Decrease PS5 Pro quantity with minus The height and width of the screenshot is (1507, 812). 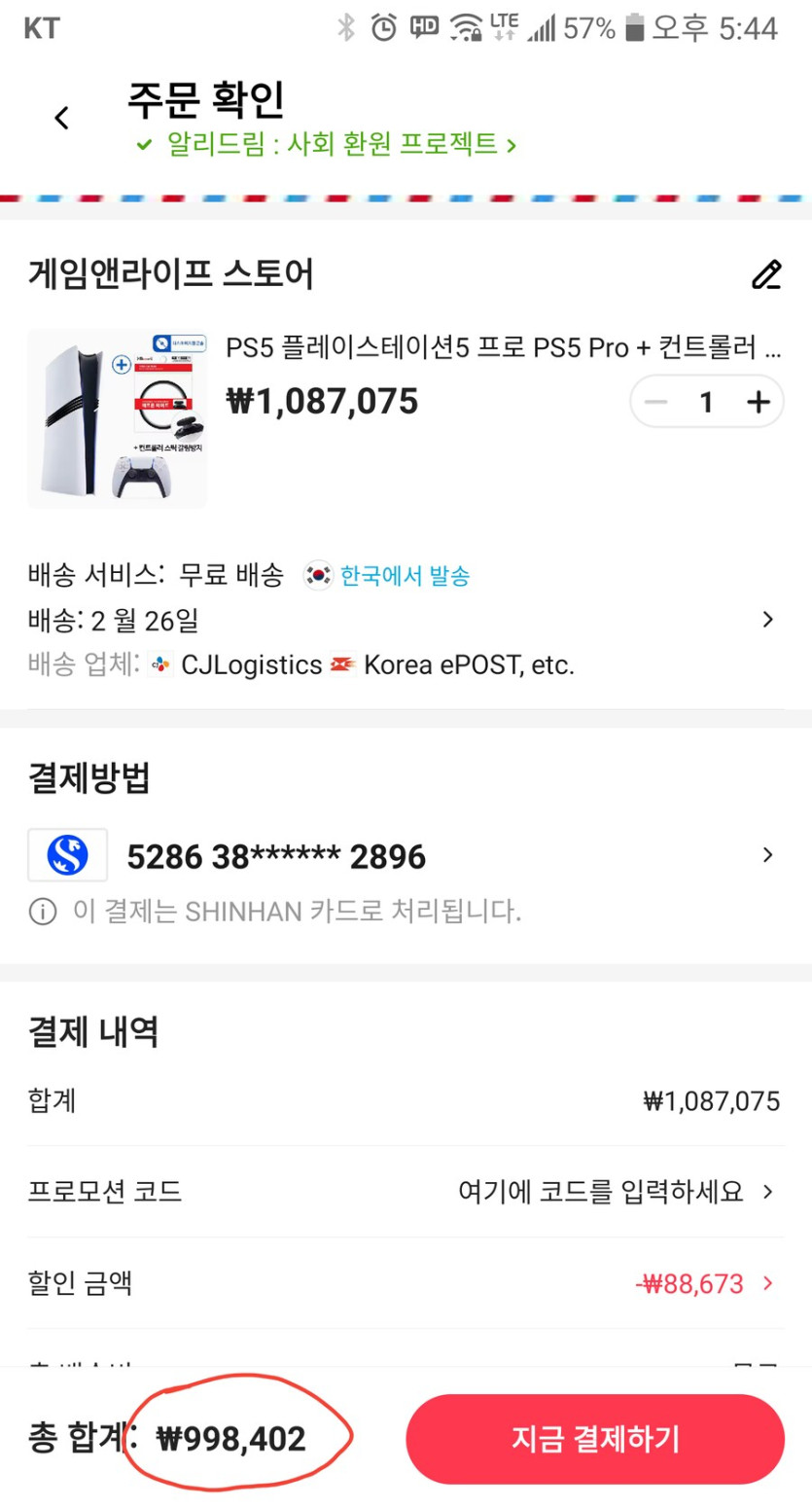(657, 401)
